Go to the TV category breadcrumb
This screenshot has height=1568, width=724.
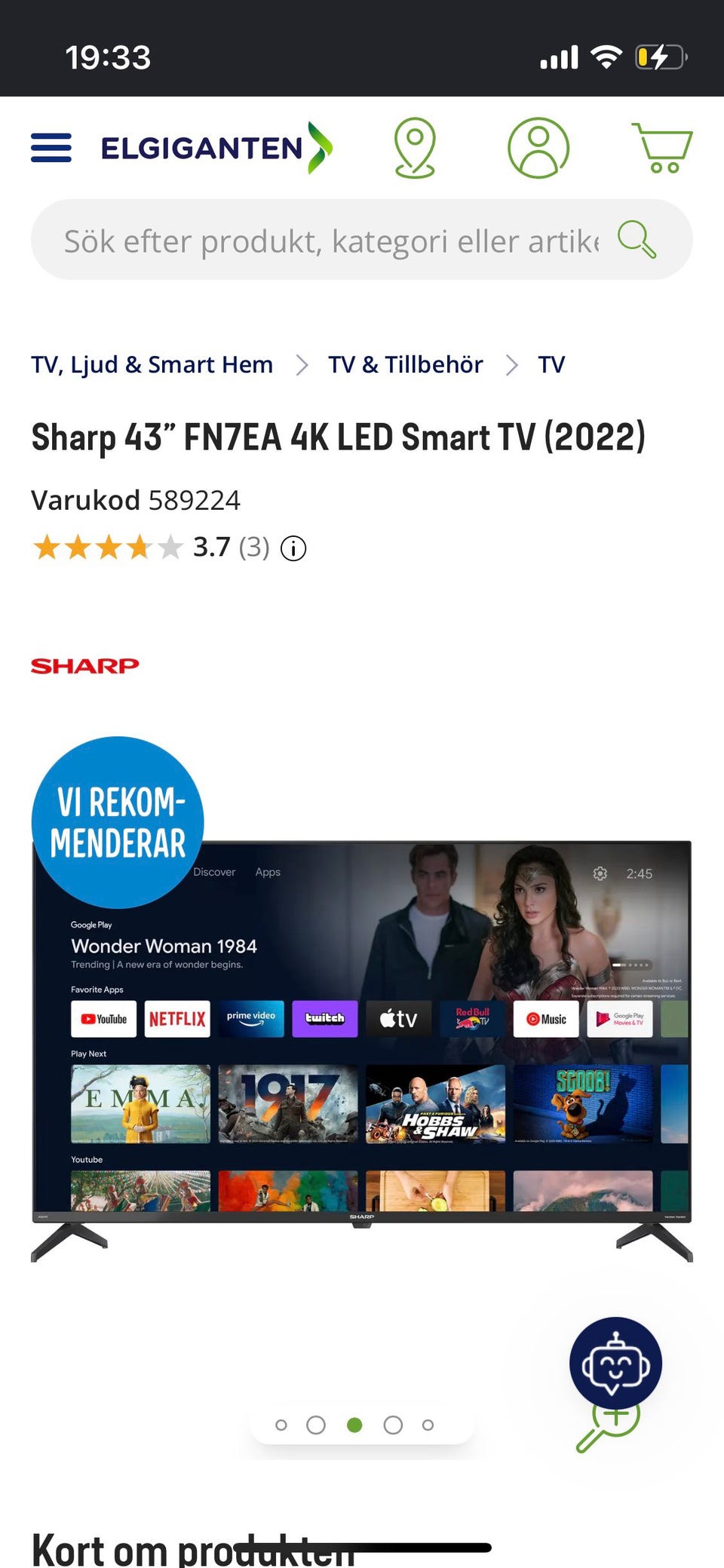pos(551,364)
